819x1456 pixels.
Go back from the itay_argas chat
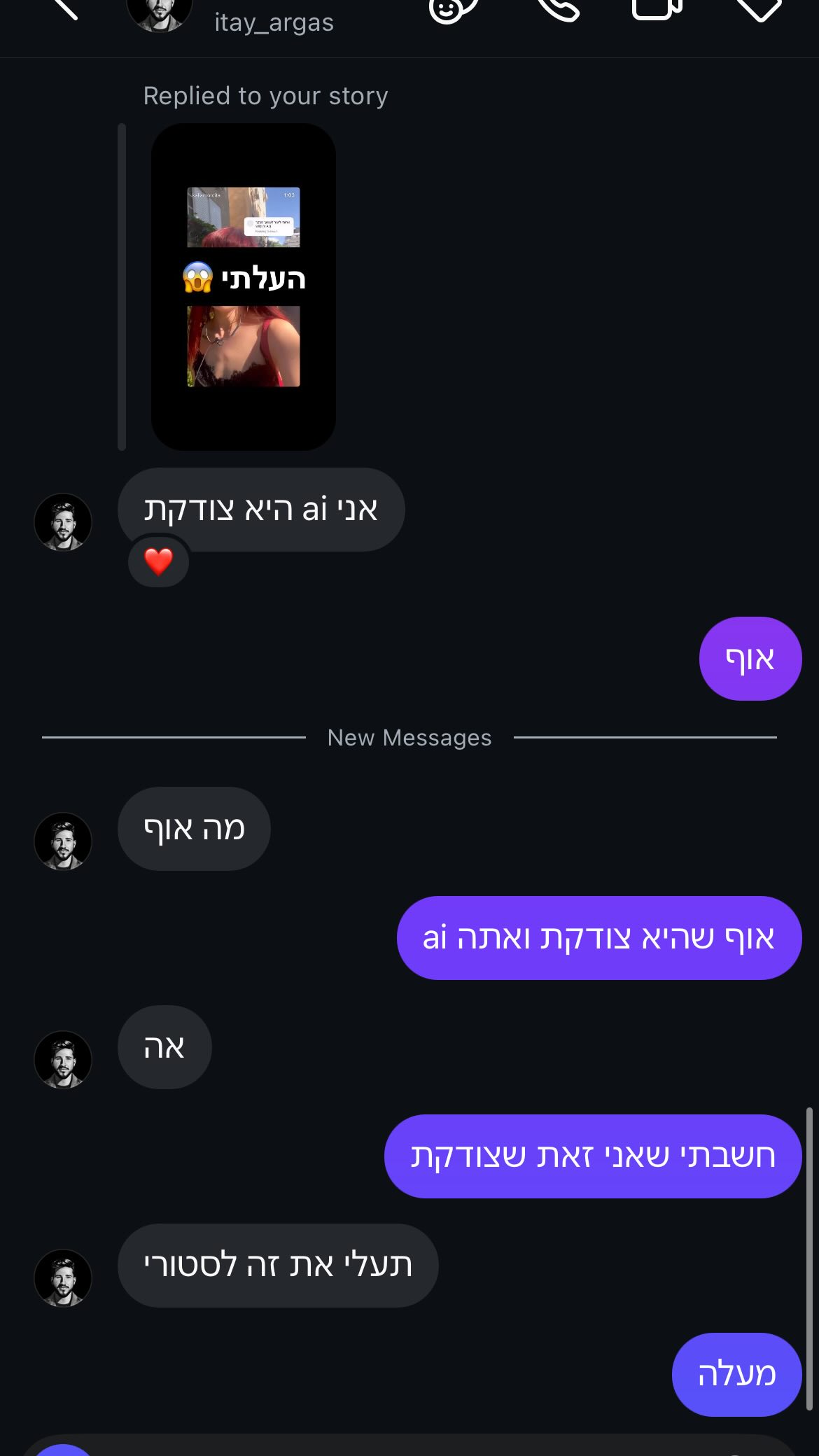(65, 8)
